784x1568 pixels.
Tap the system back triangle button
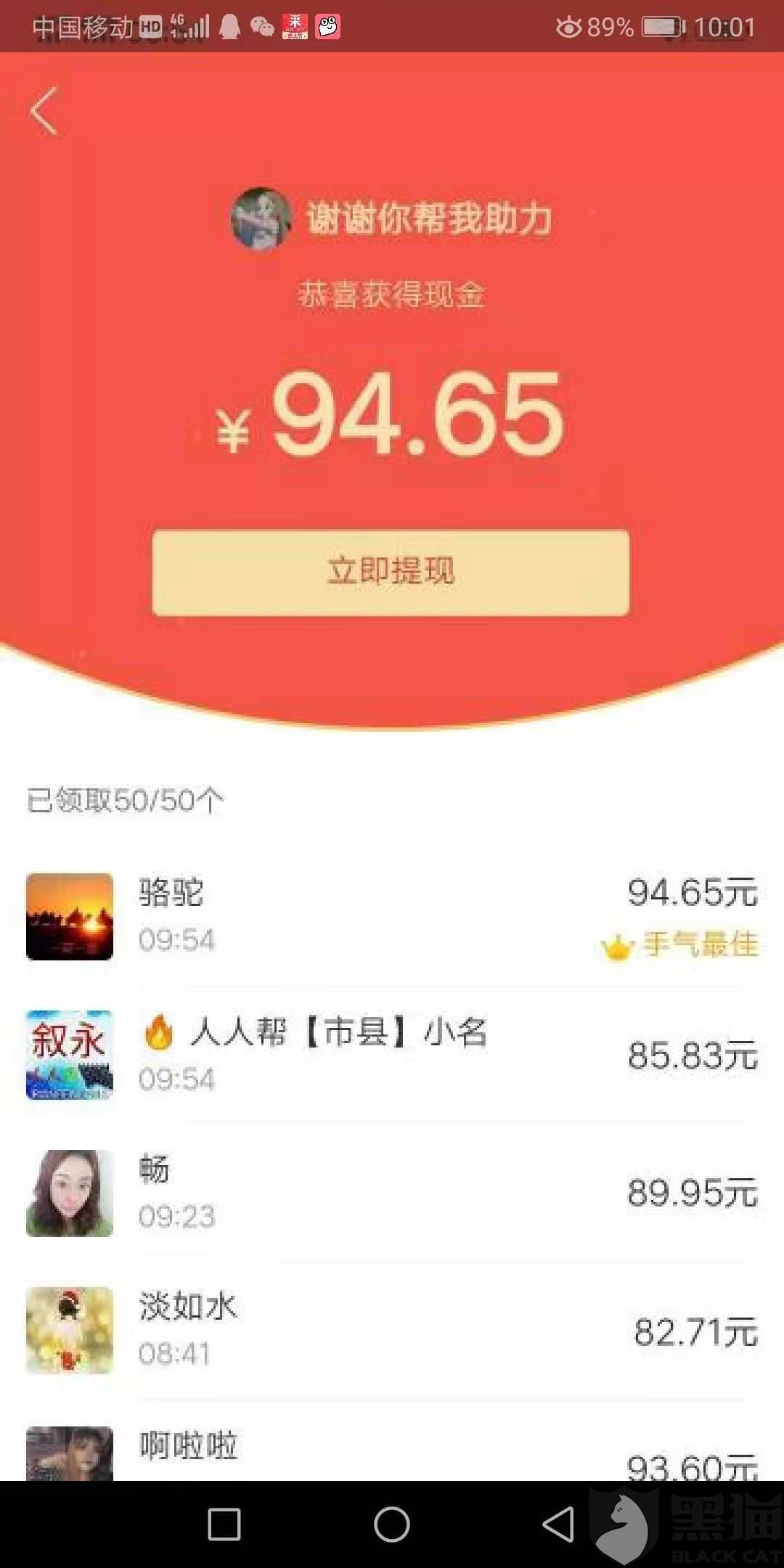click(558, 1524)
